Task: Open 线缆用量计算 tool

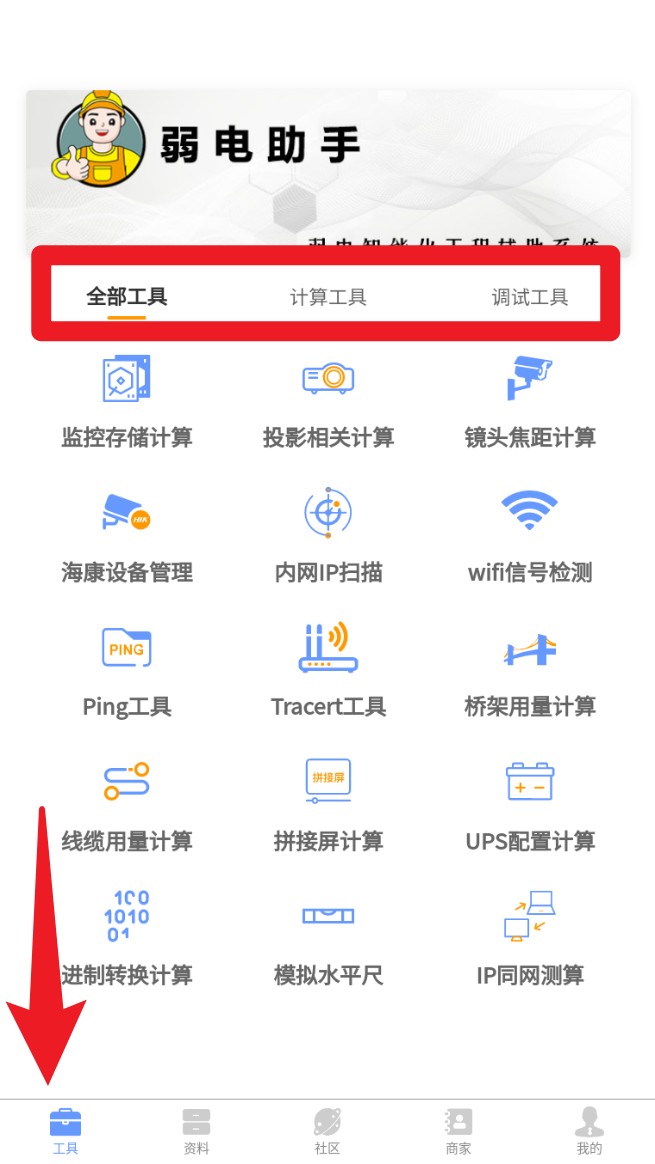Action: coord(127,805)
